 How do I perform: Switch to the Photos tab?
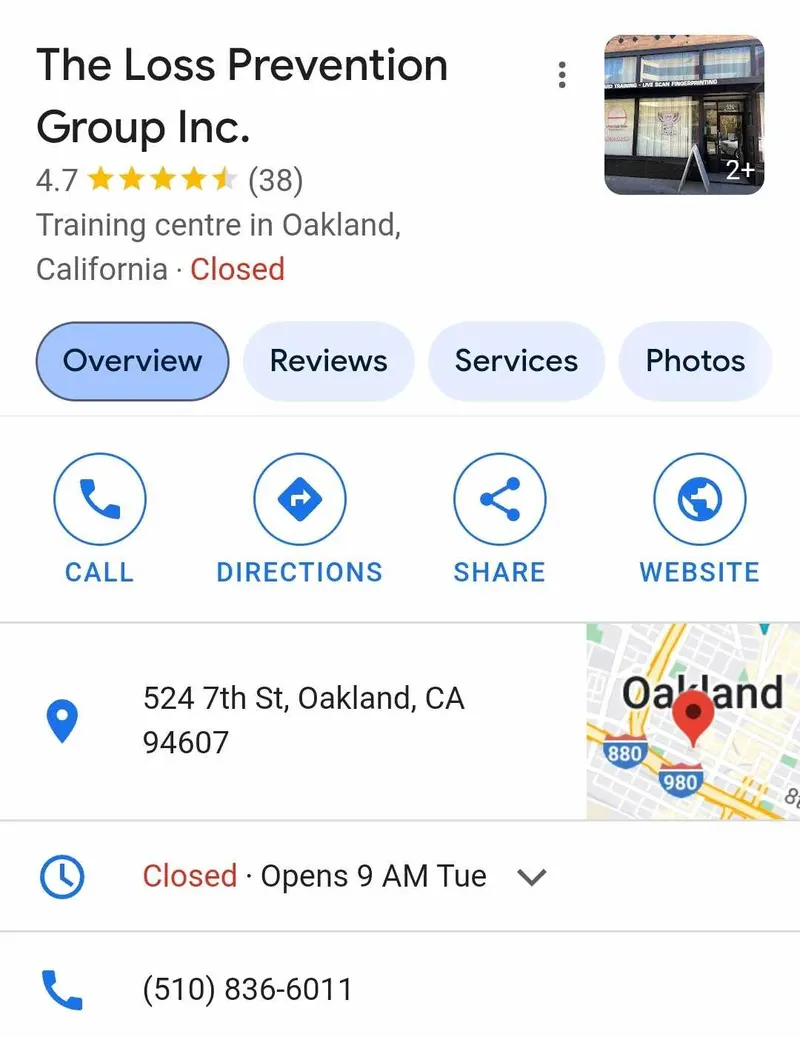coord(695,361)
